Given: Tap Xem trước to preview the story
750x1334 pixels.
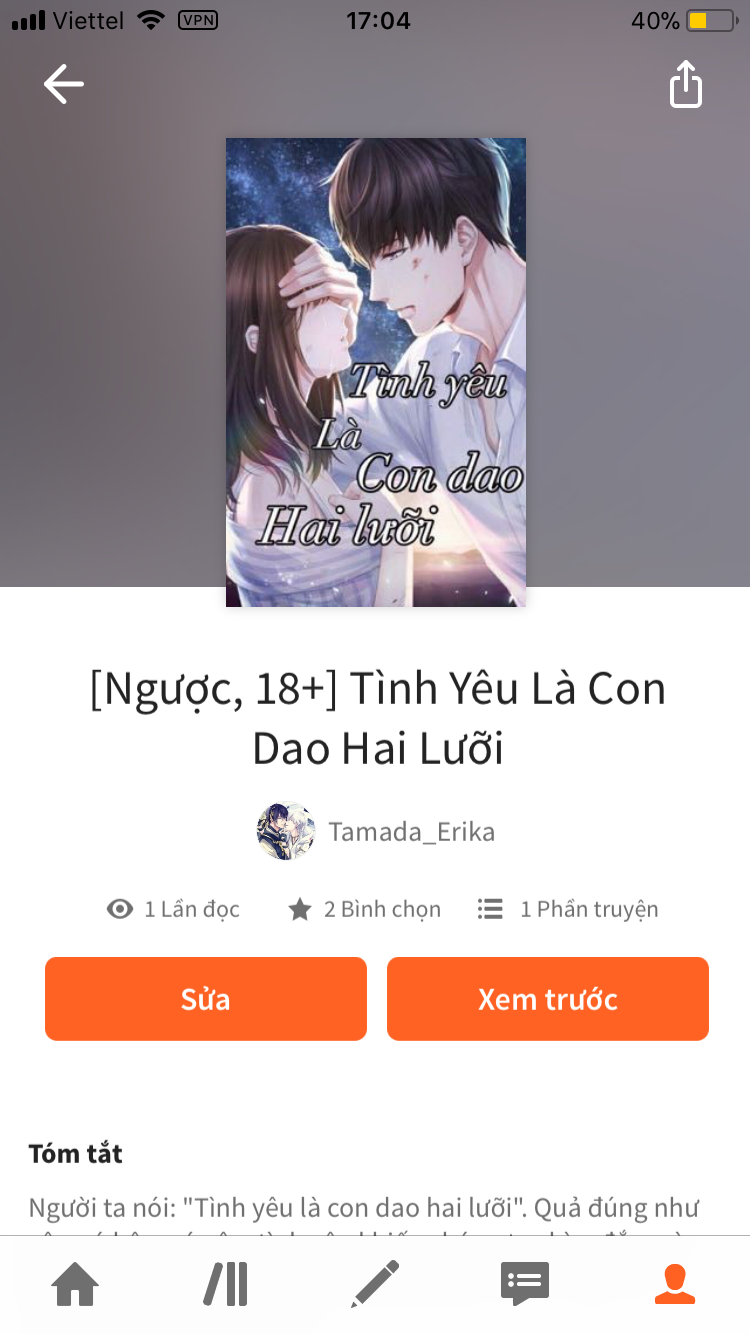Looking at the screenshot, I should (548, 999).
